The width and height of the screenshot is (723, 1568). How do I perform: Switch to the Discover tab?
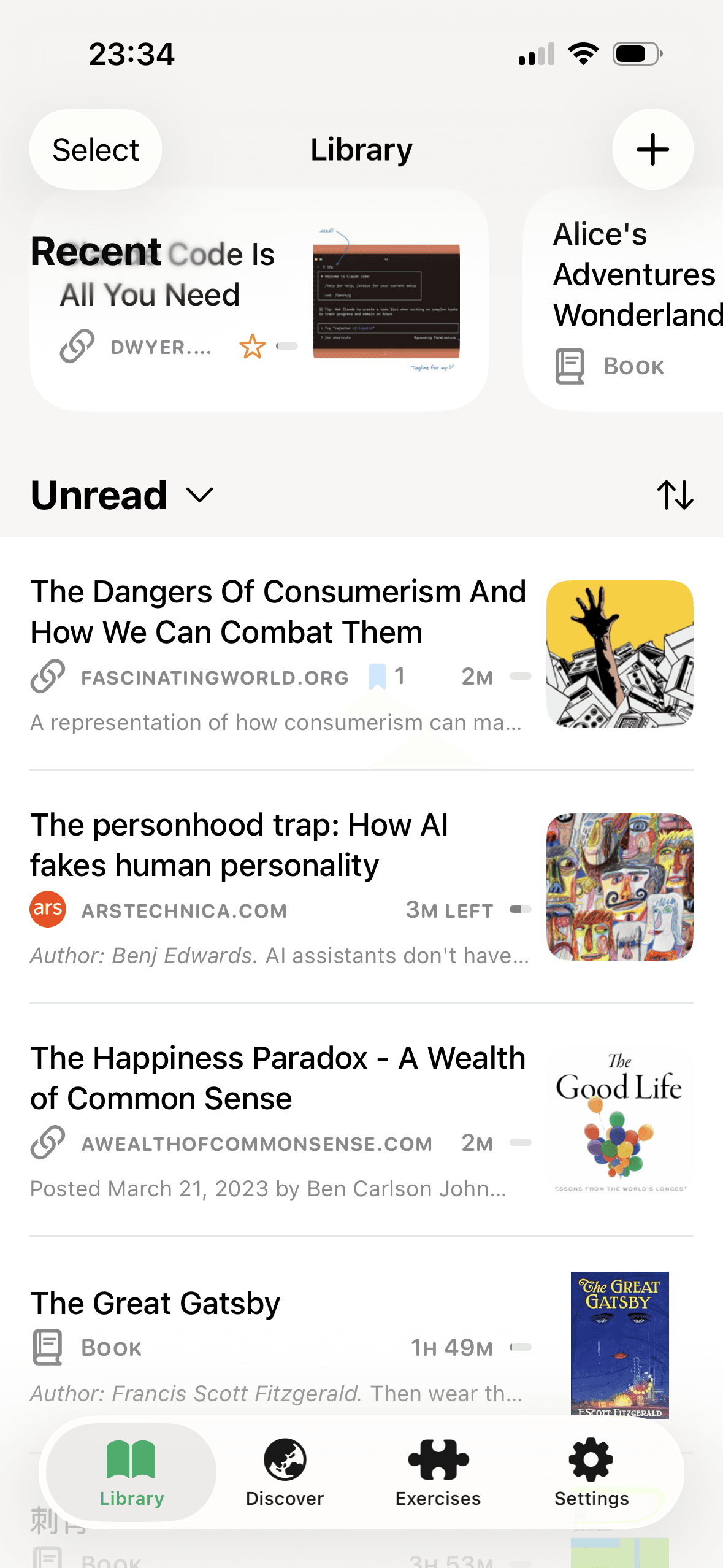click(x=285, y=1472)
